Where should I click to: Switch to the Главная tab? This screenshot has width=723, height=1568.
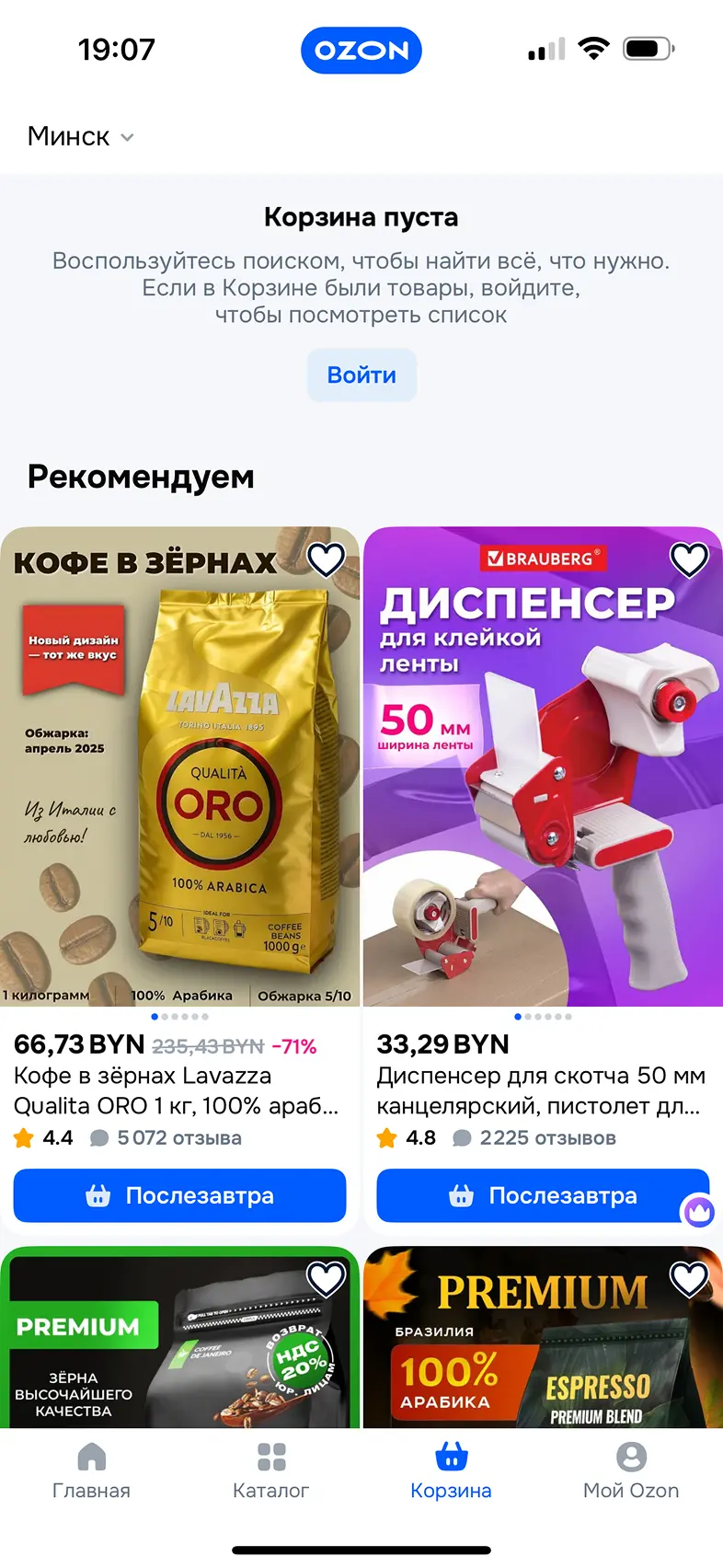click(91, 1470)
